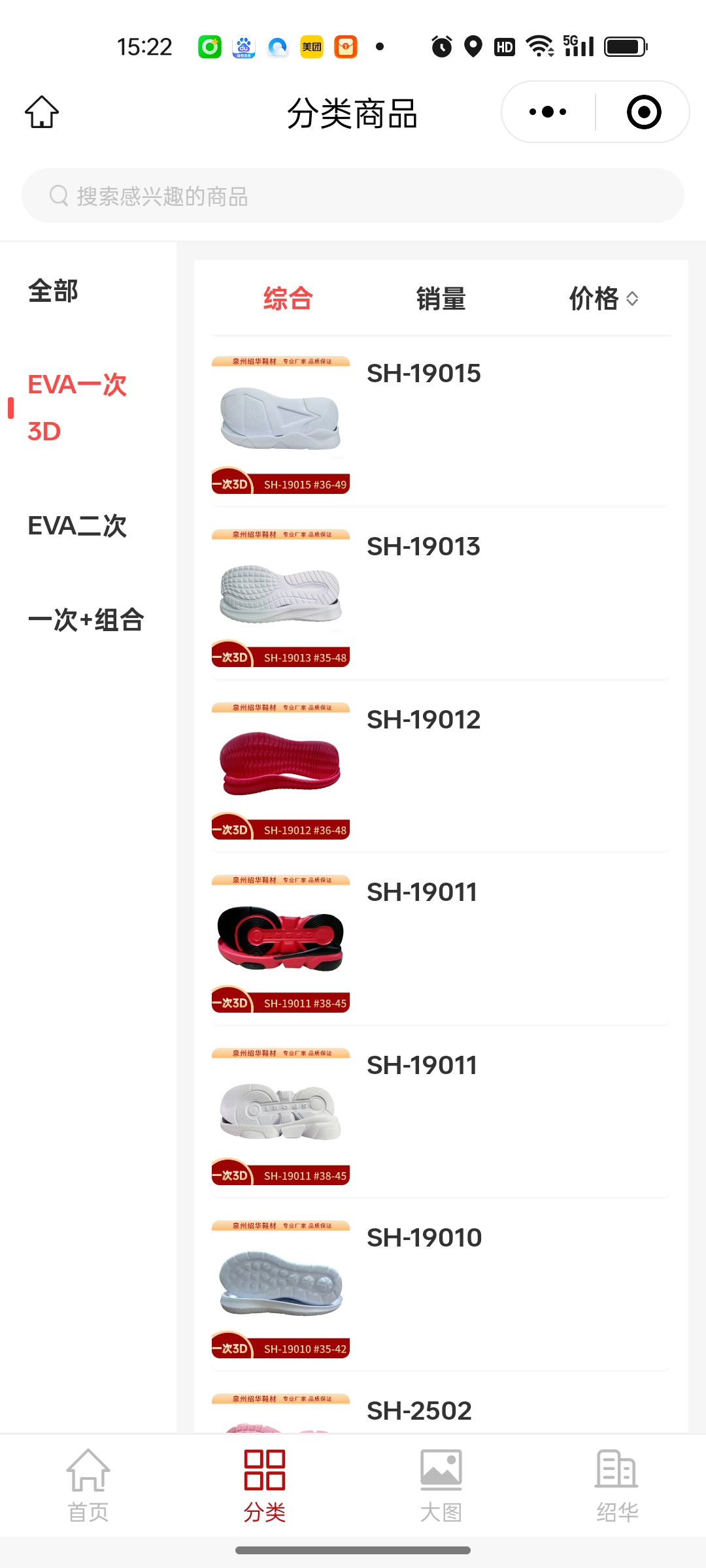This screenshot has width=706, height=1568.
Task: Close the mini program via circle button
Action: 644,112
